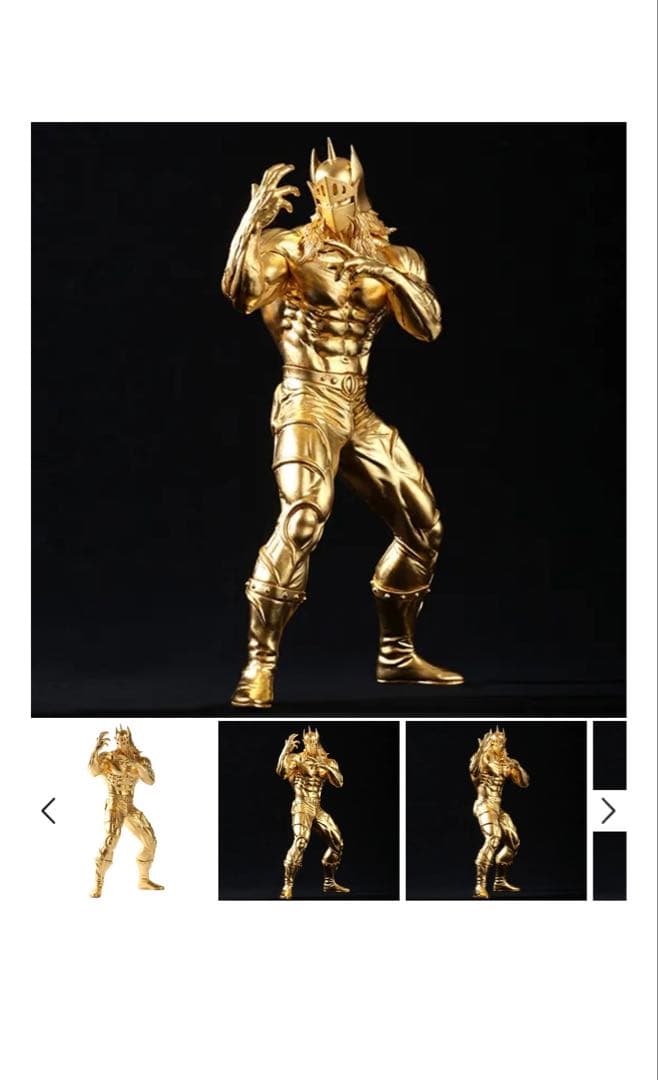Select the middle black-background figure thumbnail
The image size is (658, 1080).
point(309,811)
